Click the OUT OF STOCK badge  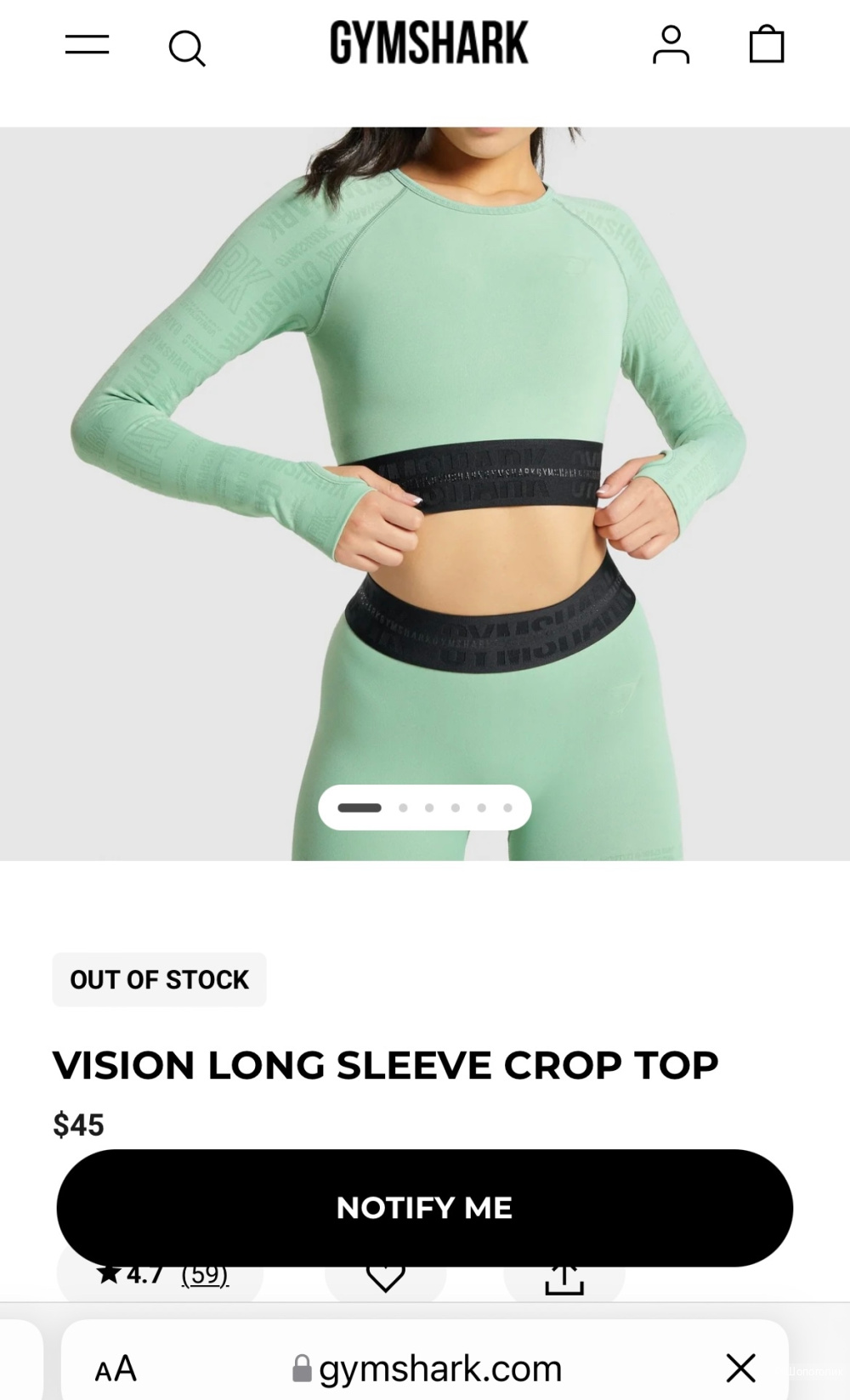coord(159,979)
